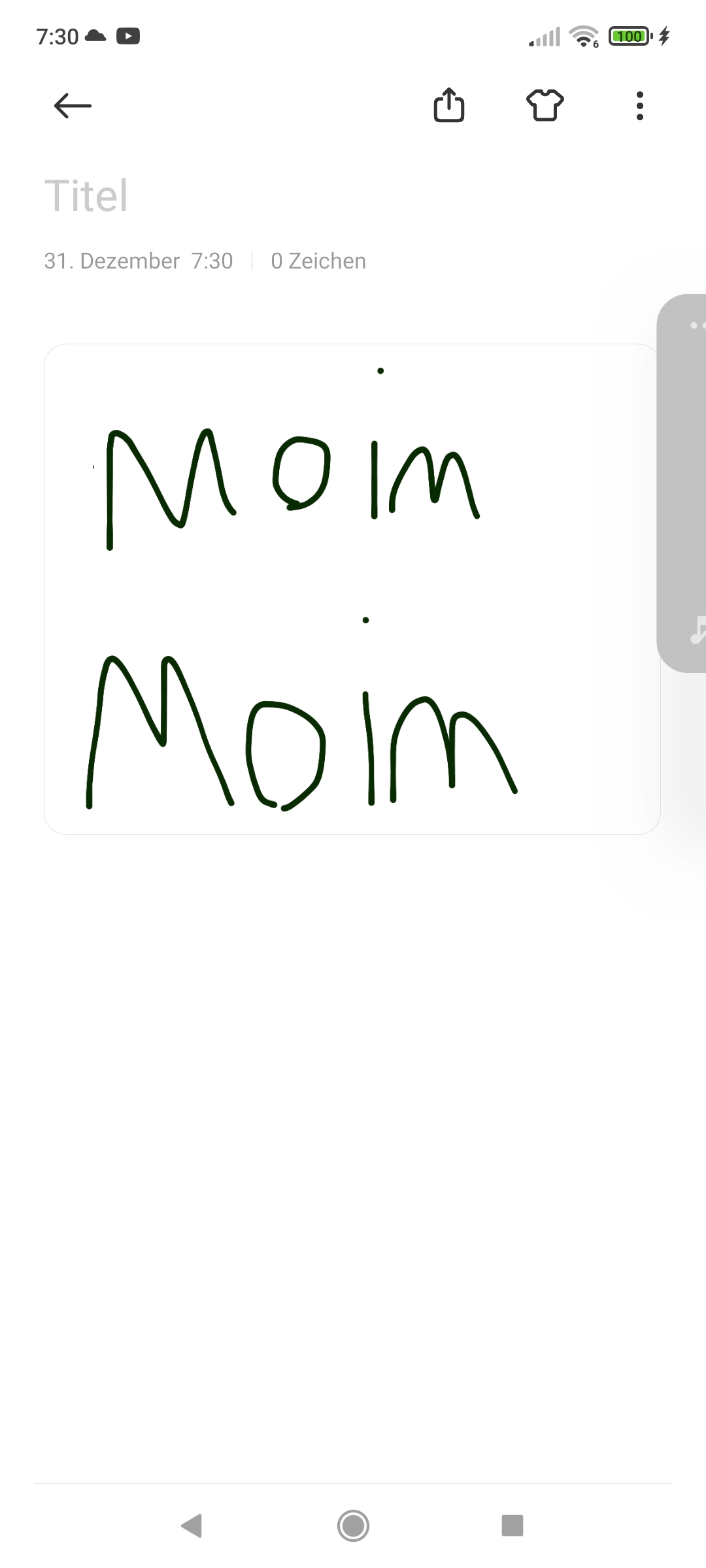Screen dimensions: 706x1568
Task: Open the recent apps view
Action: 512,1526
